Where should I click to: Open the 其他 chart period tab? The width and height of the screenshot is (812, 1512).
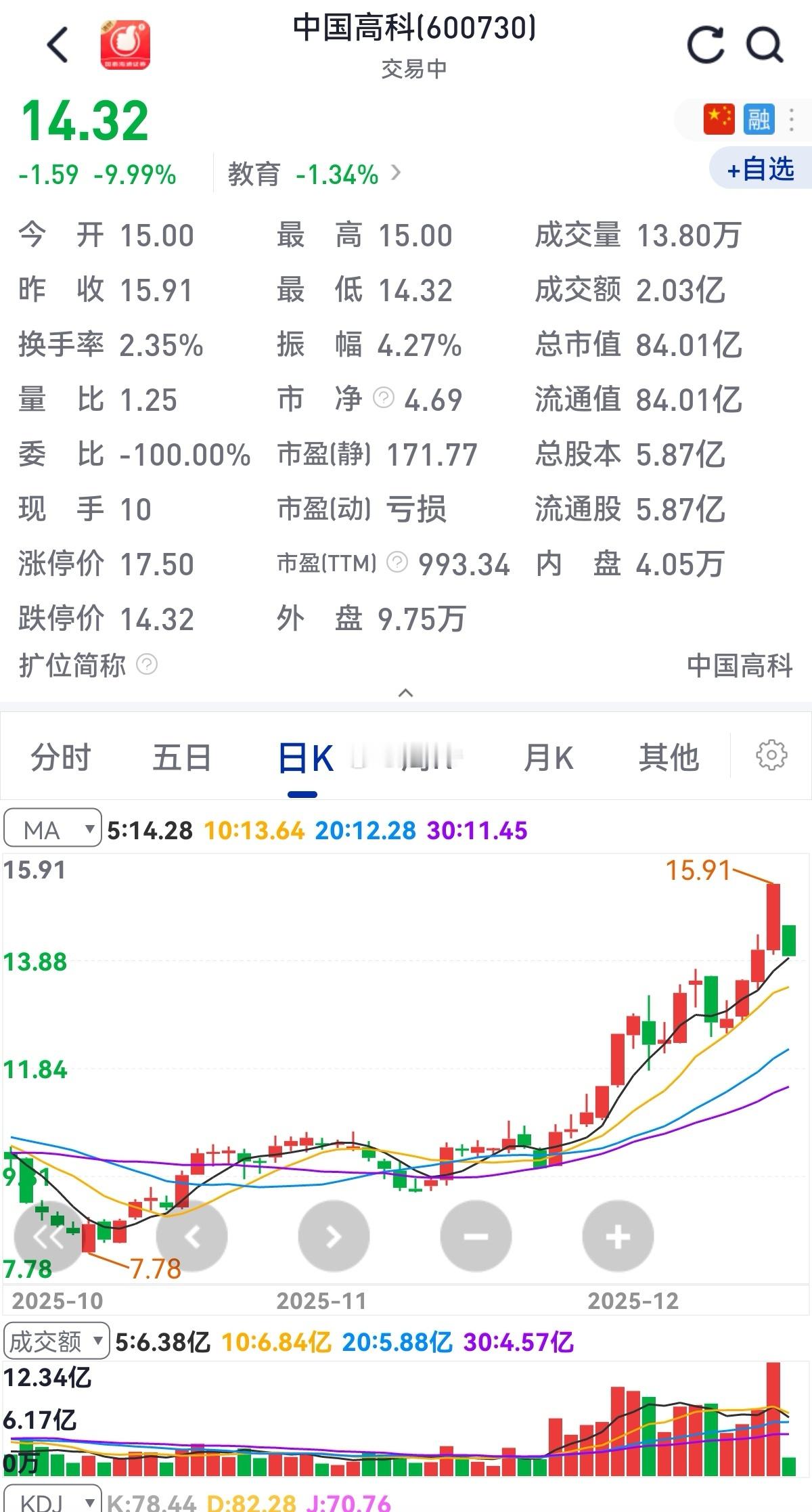pos(669,757)
